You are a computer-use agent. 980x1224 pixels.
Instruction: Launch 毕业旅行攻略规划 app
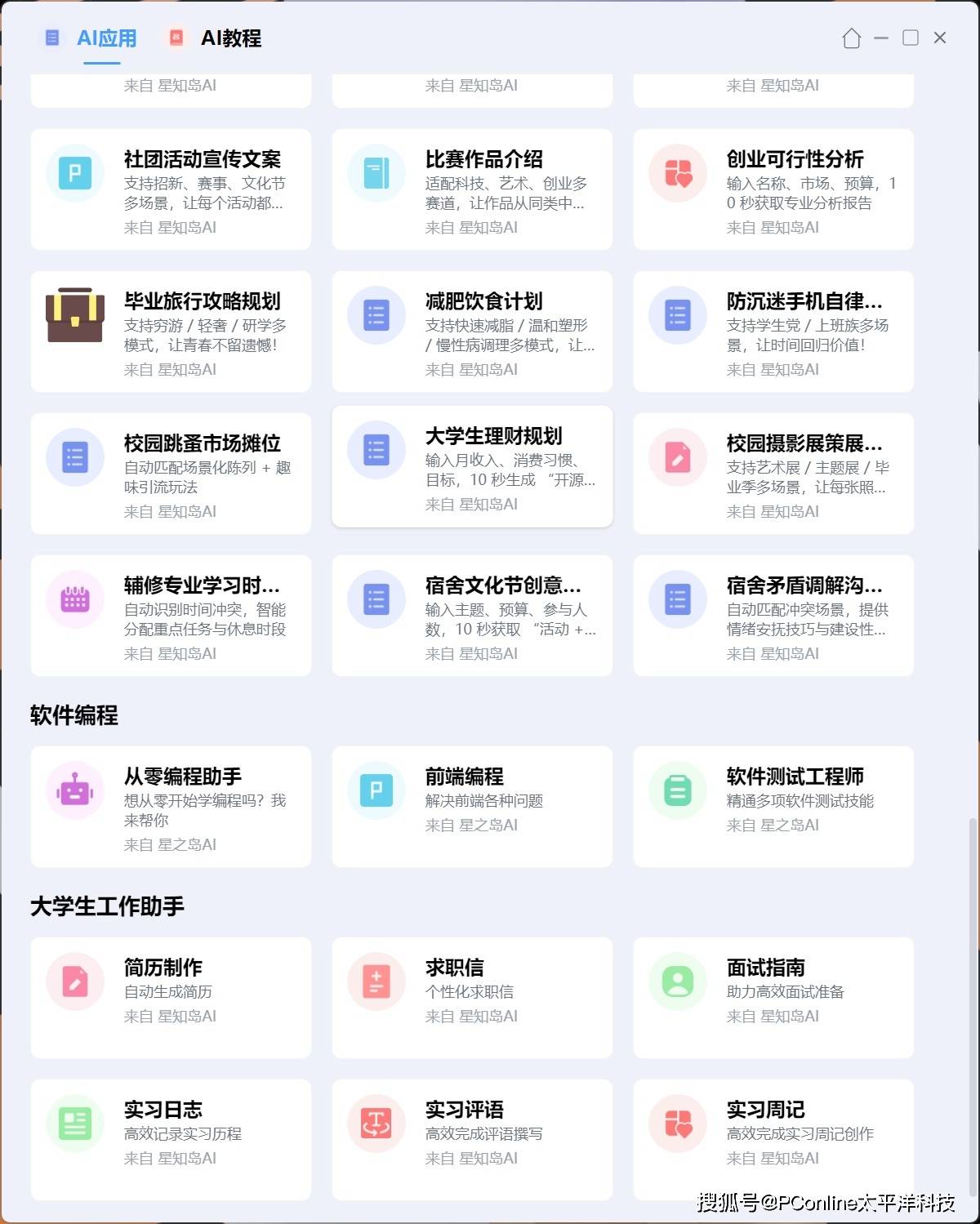tap(171, 332)
